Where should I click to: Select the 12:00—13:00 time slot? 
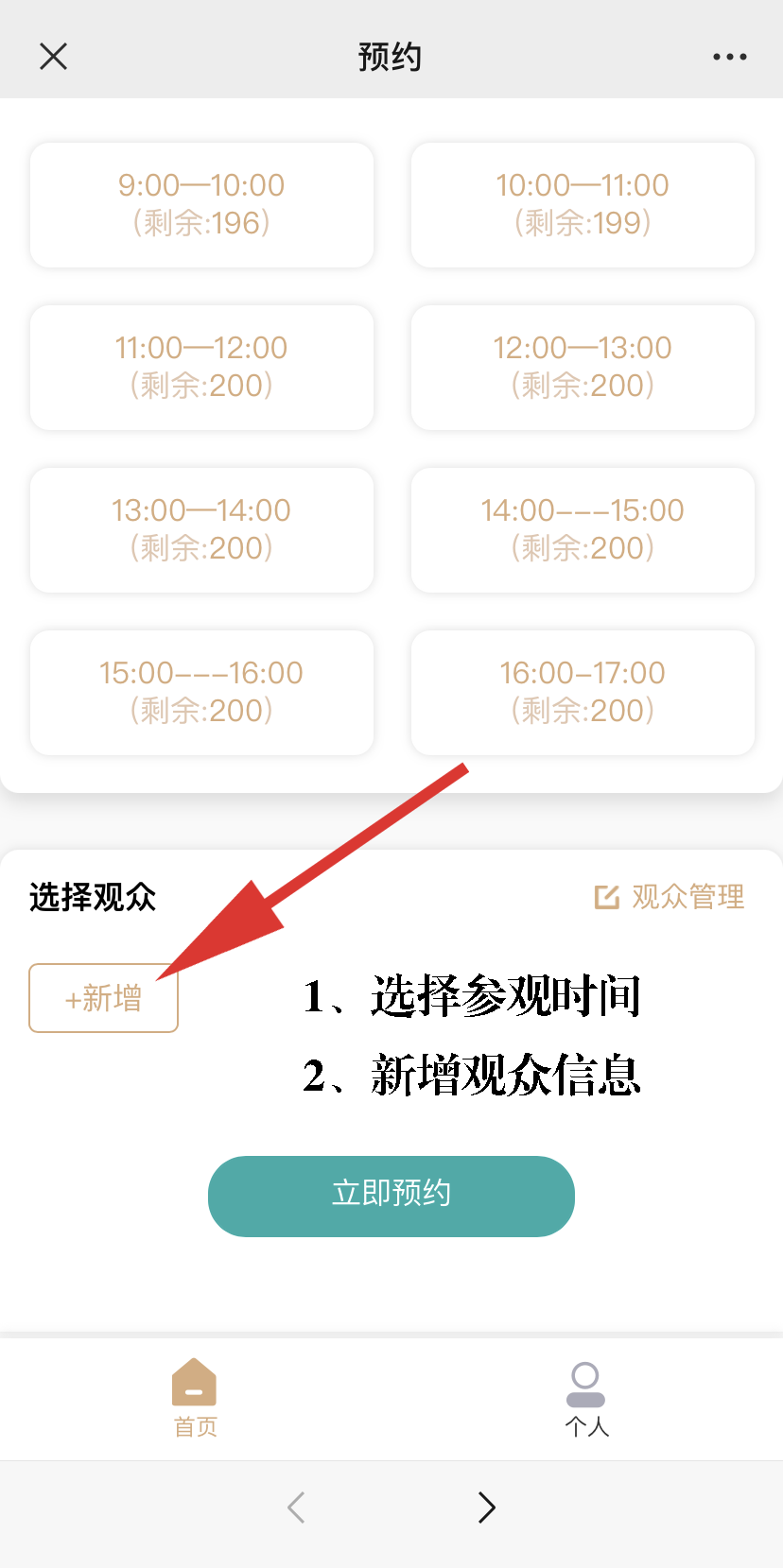(583, 367)
